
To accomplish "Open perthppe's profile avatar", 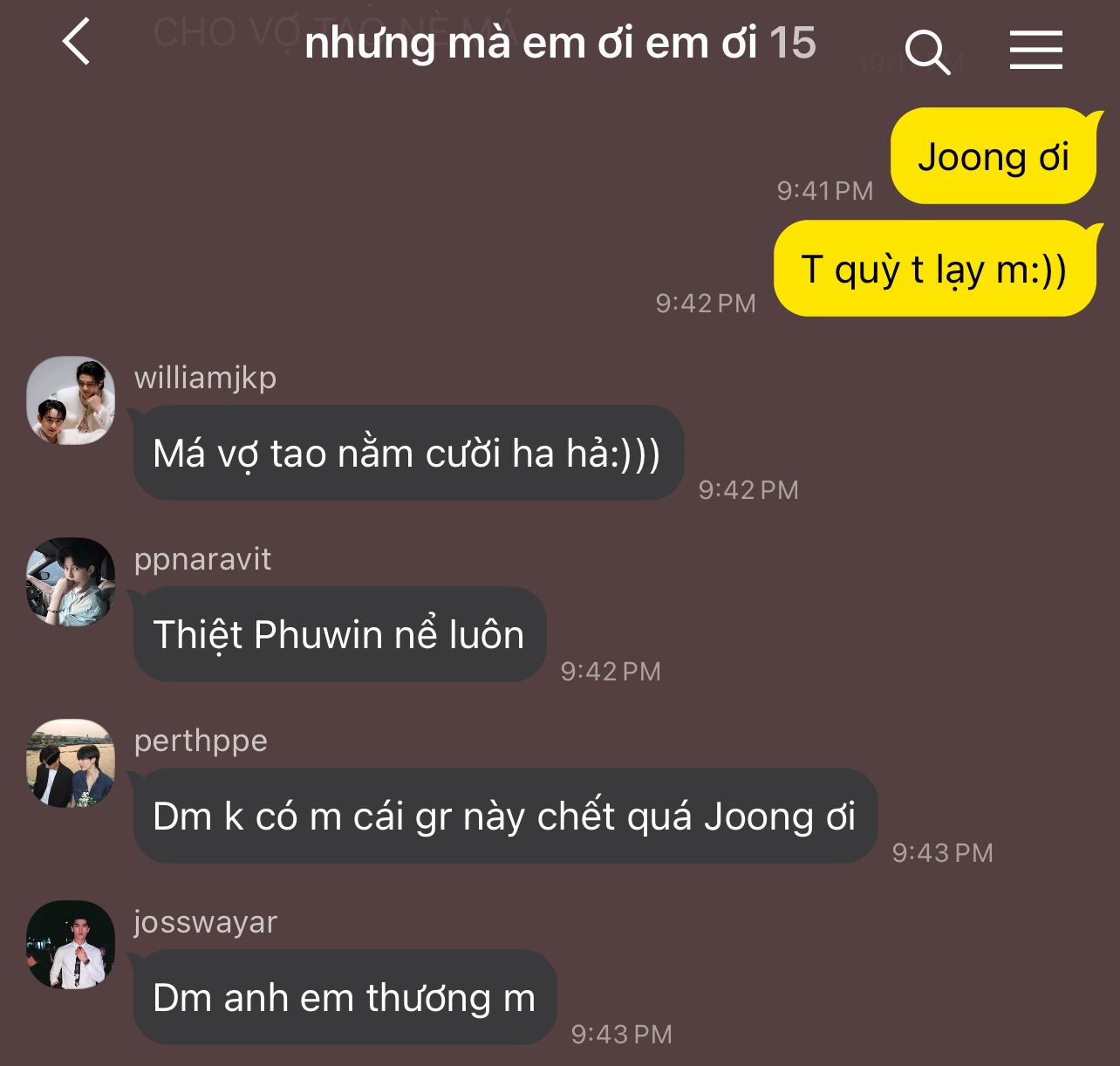I will (71, 763).
